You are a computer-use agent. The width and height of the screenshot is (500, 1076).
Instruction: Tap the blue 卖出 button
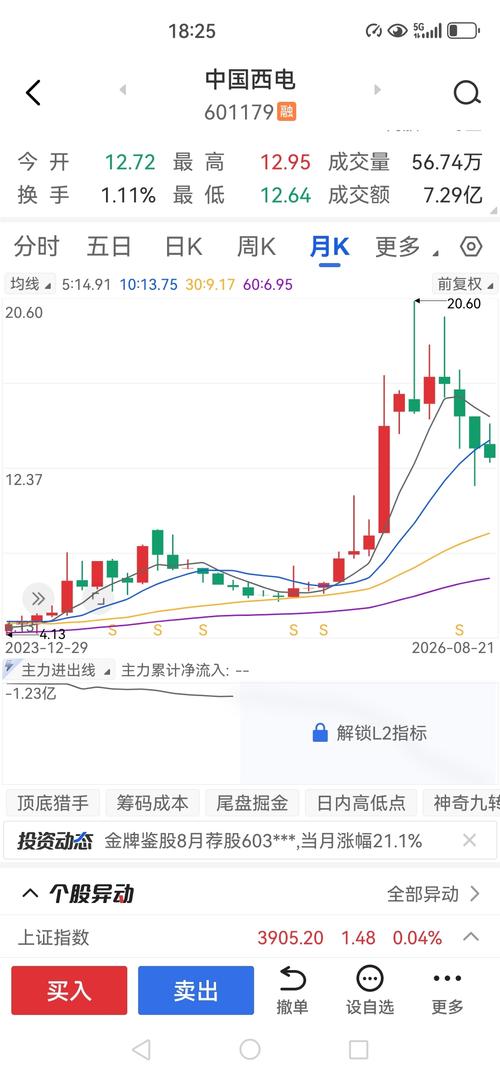(196, 990)
